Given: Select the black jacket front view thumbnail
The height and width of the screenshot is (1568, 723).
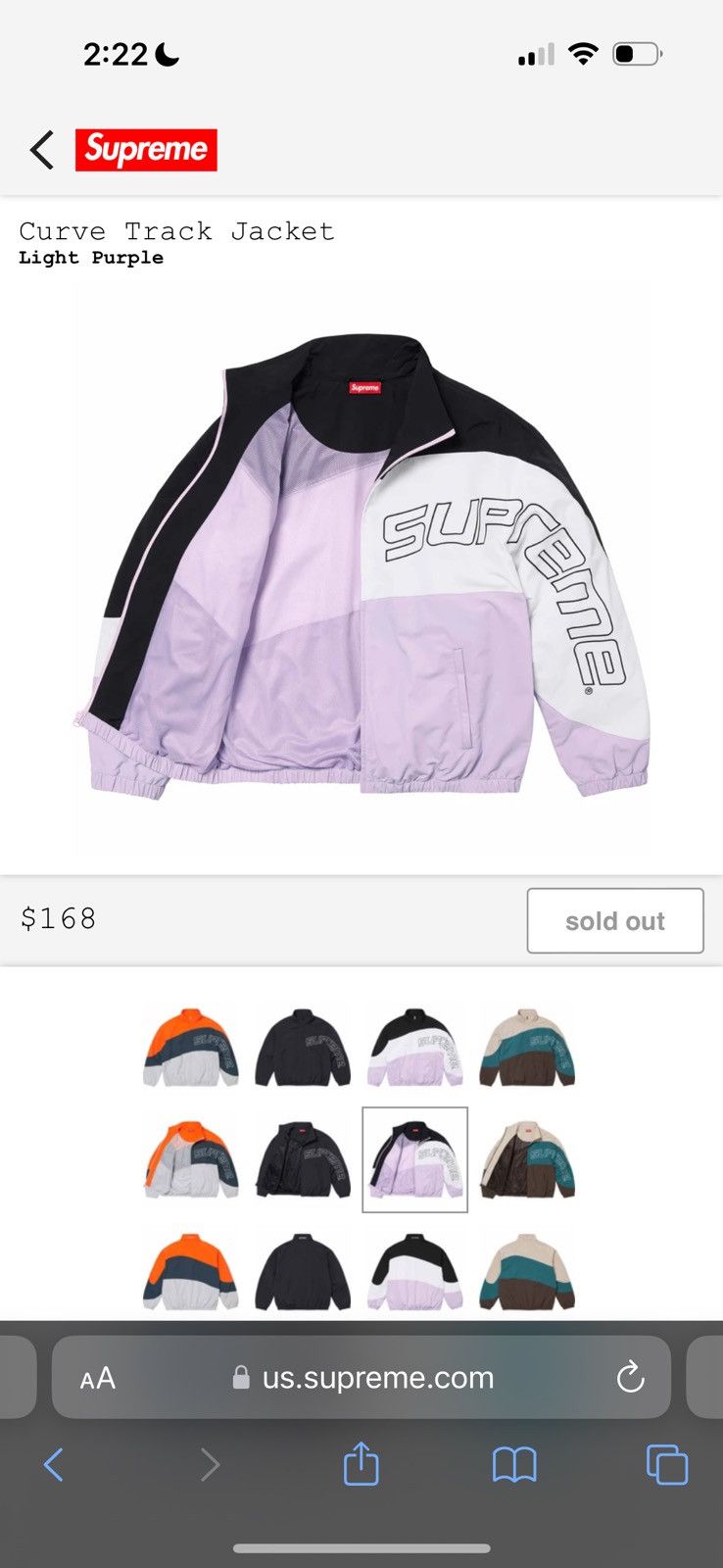Looking at the screenshot, I should tap(303, 1048).
